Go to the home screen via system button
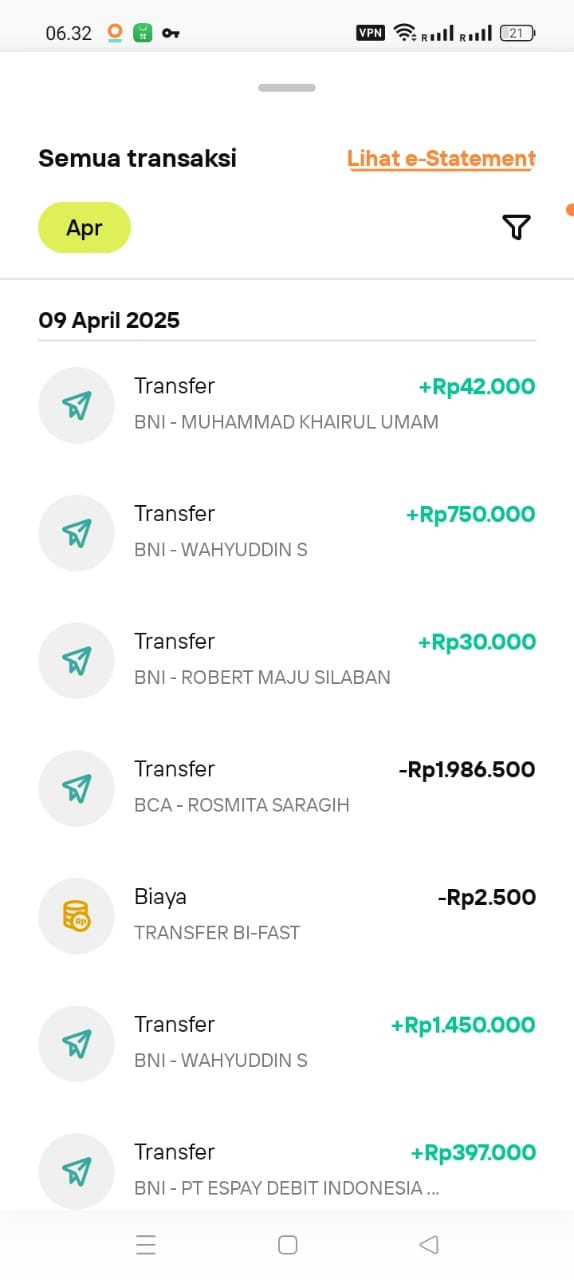This screenshot has width=574, height=1280. (288, 1245)
